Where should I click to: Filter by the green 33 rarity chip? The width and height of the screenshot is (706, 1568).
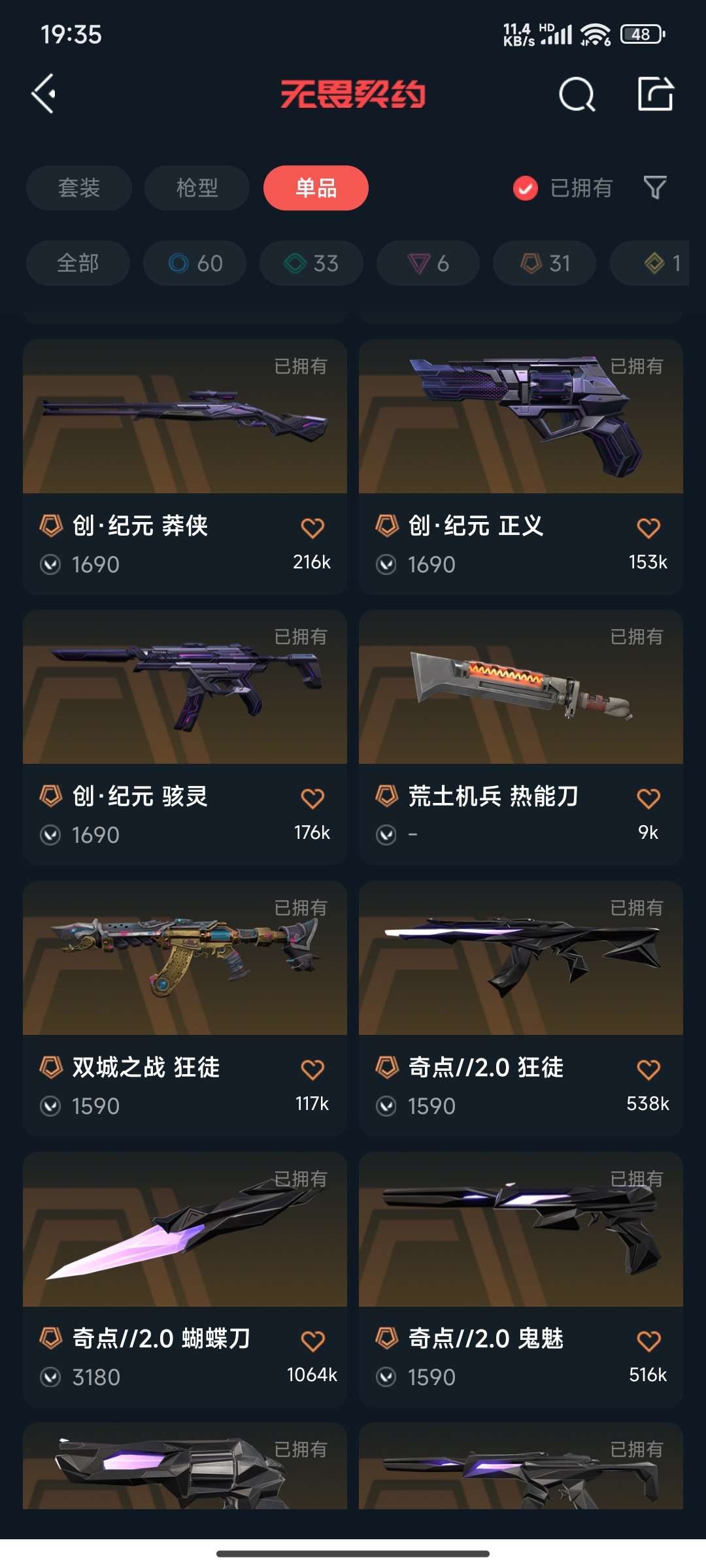[x=311, y=263]
